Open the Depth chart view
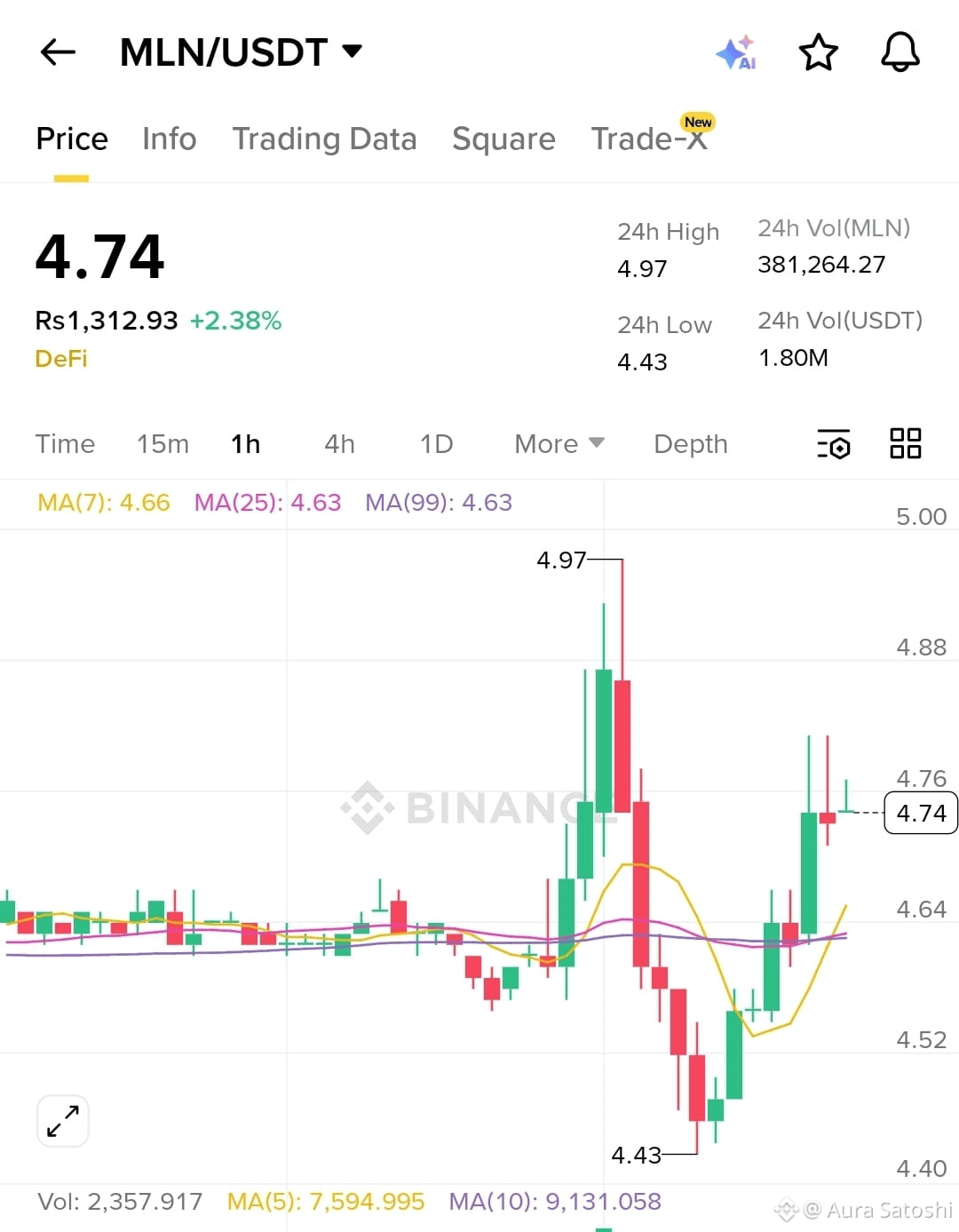Viewport: 959px width, 1232px height. tap(690, 444)
